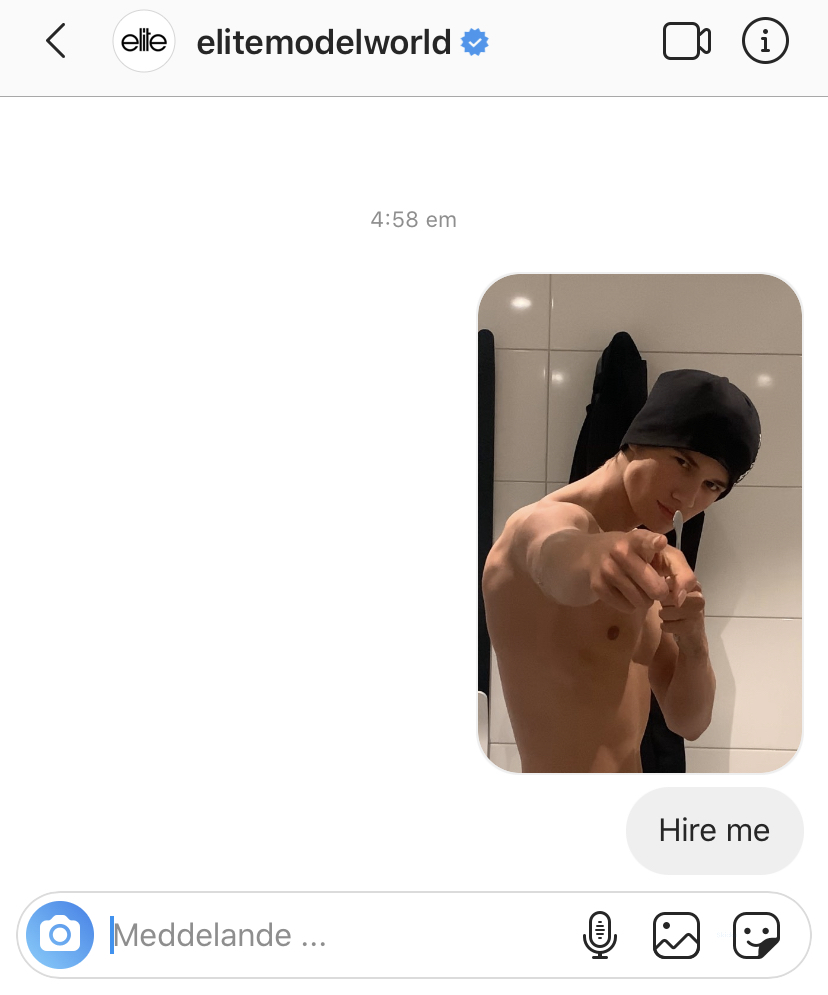
Task: Focus the Meddelande text field
Action: [x=330, y=936]
